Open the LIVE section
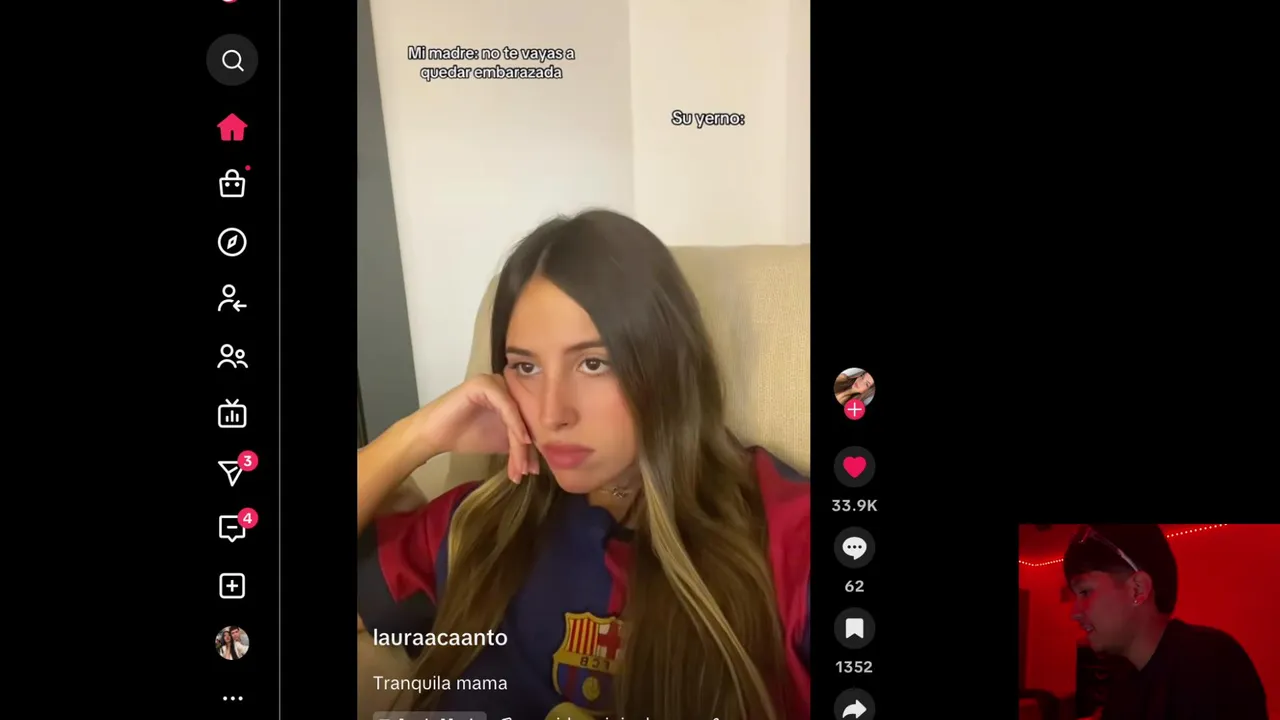The image size is (1280, 720). pos(232,414)
